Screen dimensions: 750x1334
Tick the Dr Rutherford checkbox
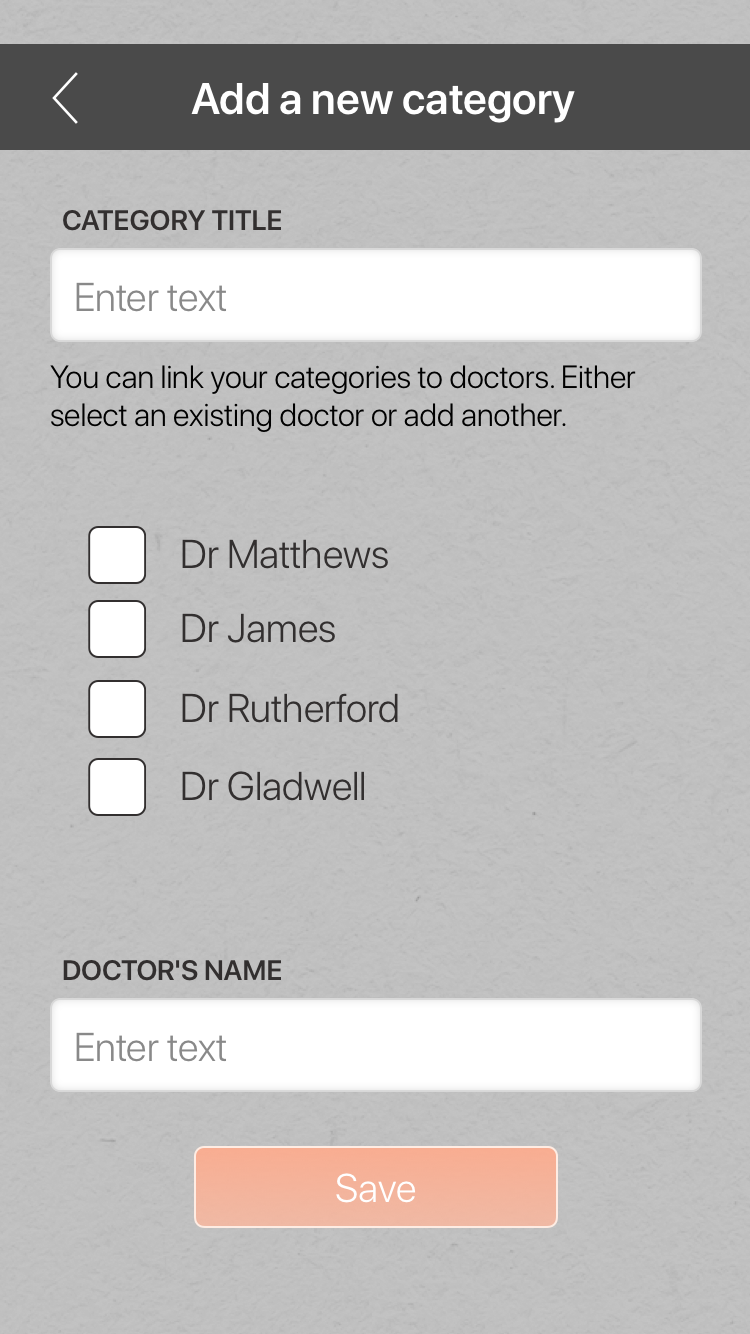(x=117, y=709)
